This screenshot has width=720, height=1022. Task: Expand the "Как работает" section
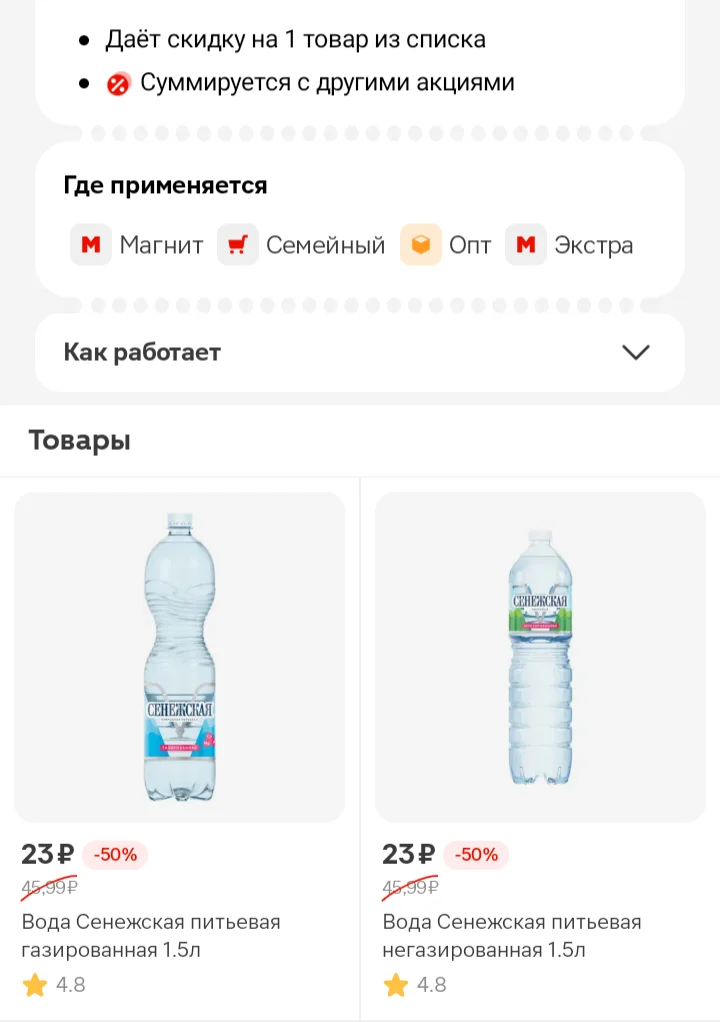tap(360, 353)
